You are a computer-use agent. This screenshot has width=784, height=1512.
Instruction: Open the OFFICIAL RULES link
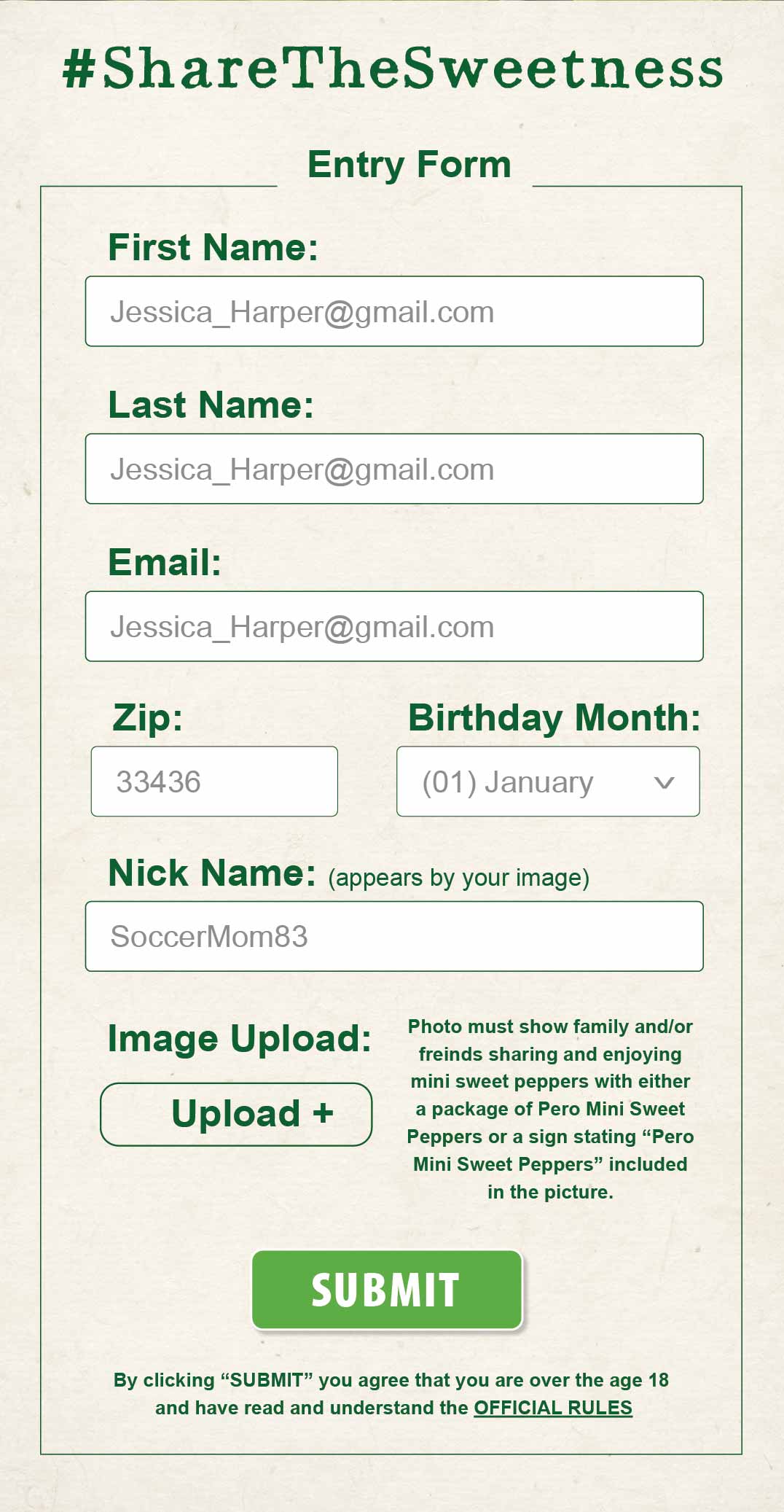tap(553, 1408)
